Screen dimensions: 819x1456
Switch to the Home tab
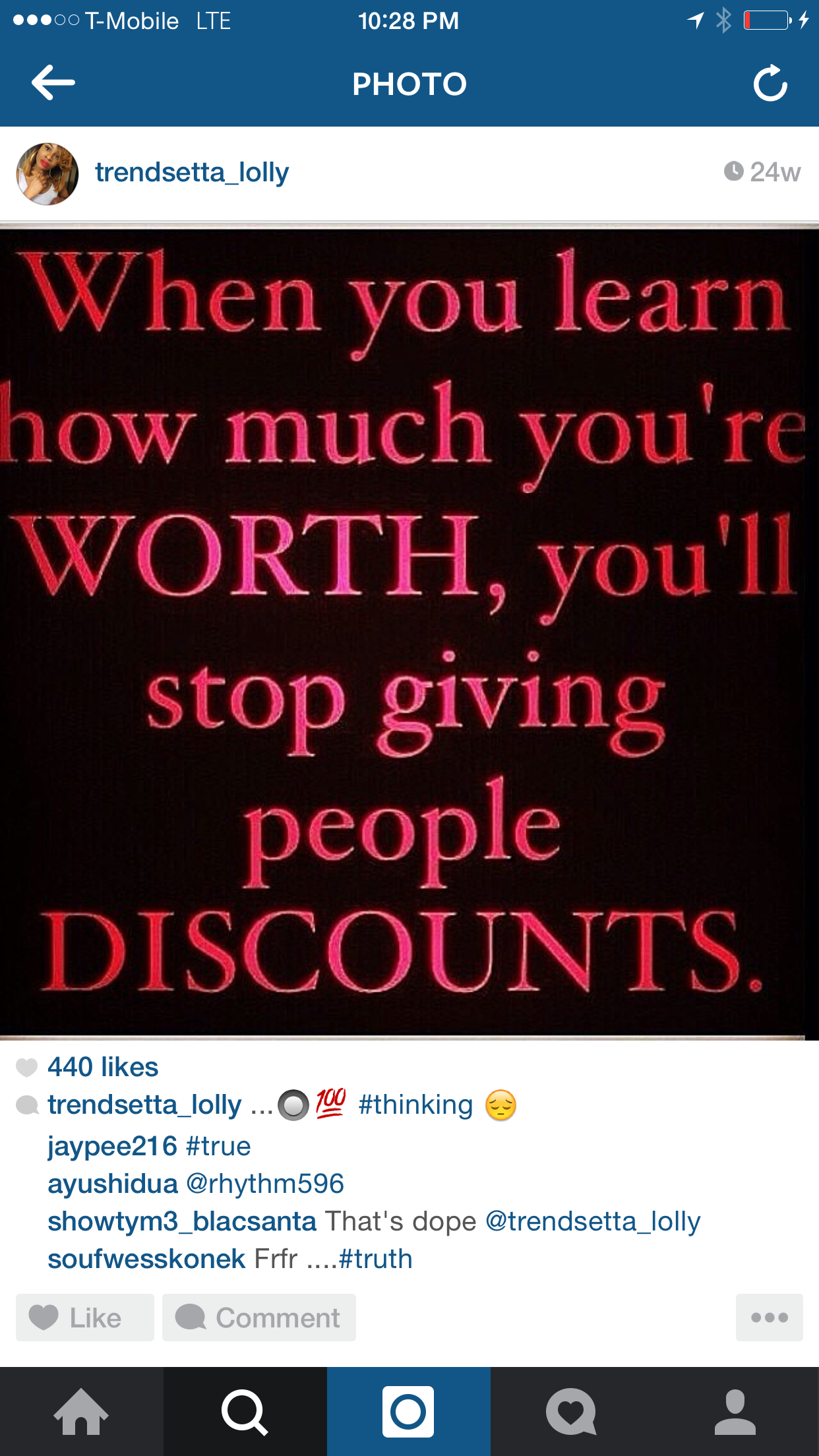click(x=81, y=1412)
